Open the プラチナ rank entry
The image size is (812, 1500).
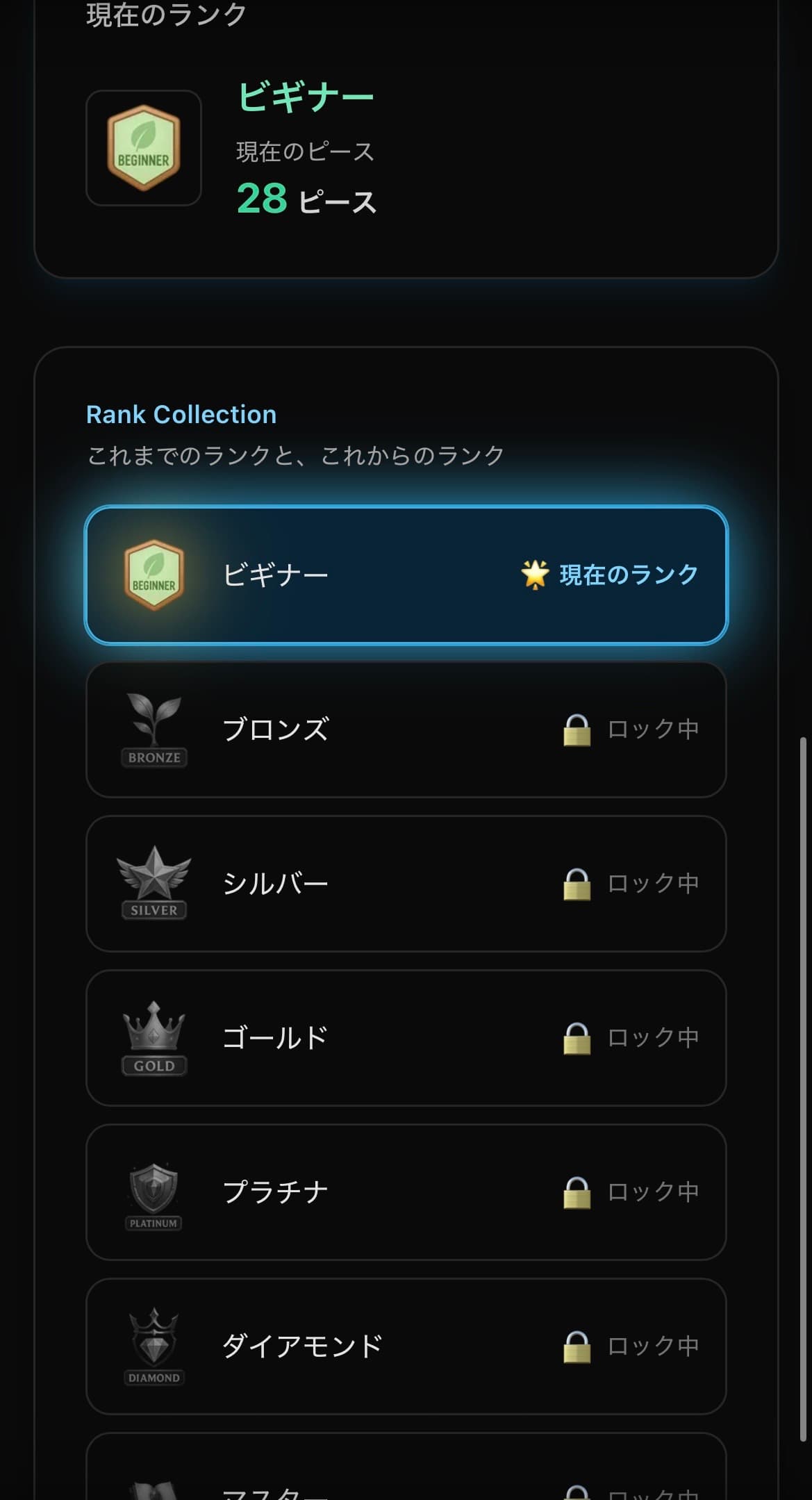406,1189
